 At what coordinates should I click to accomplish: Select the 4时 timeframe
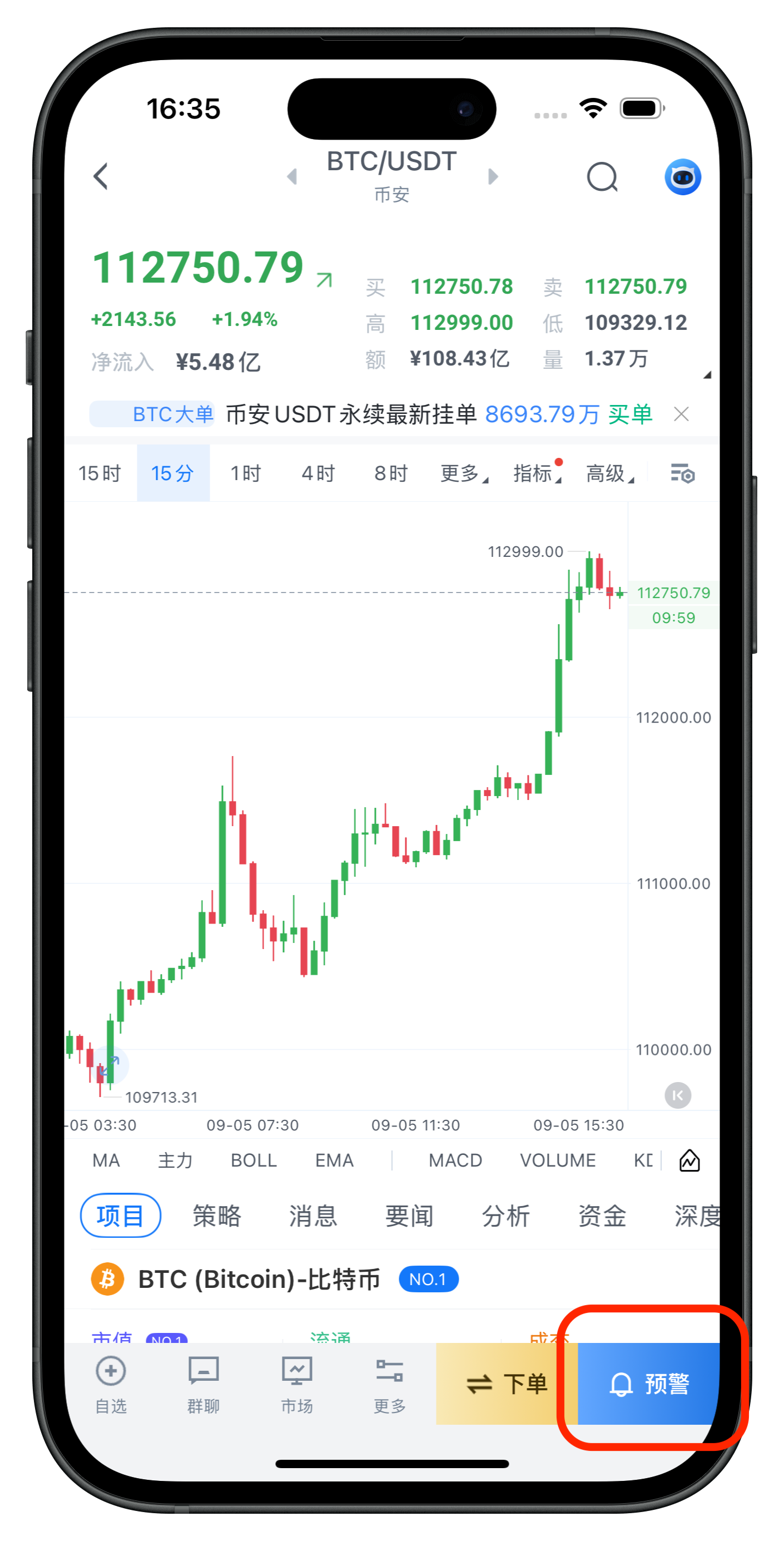318,474
